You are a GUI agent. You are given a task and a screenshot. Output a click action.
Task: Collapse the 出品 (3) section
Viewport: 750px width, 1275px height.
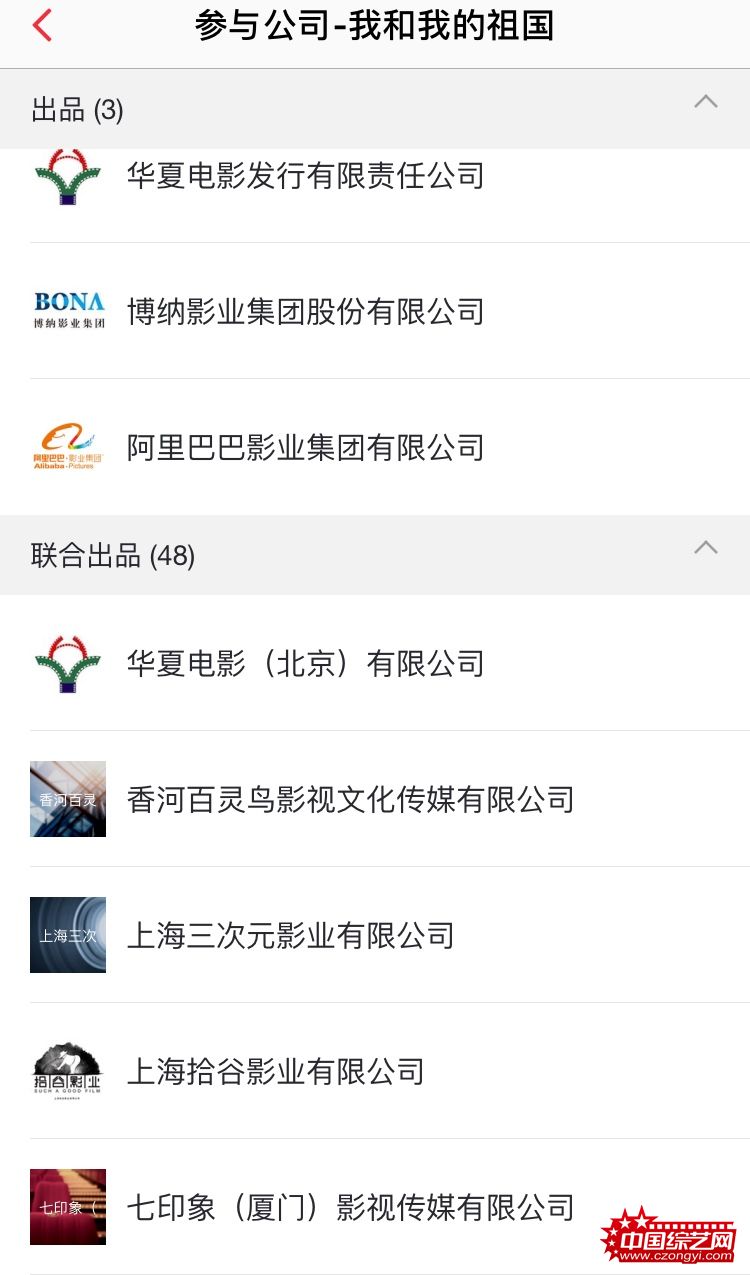706,101
